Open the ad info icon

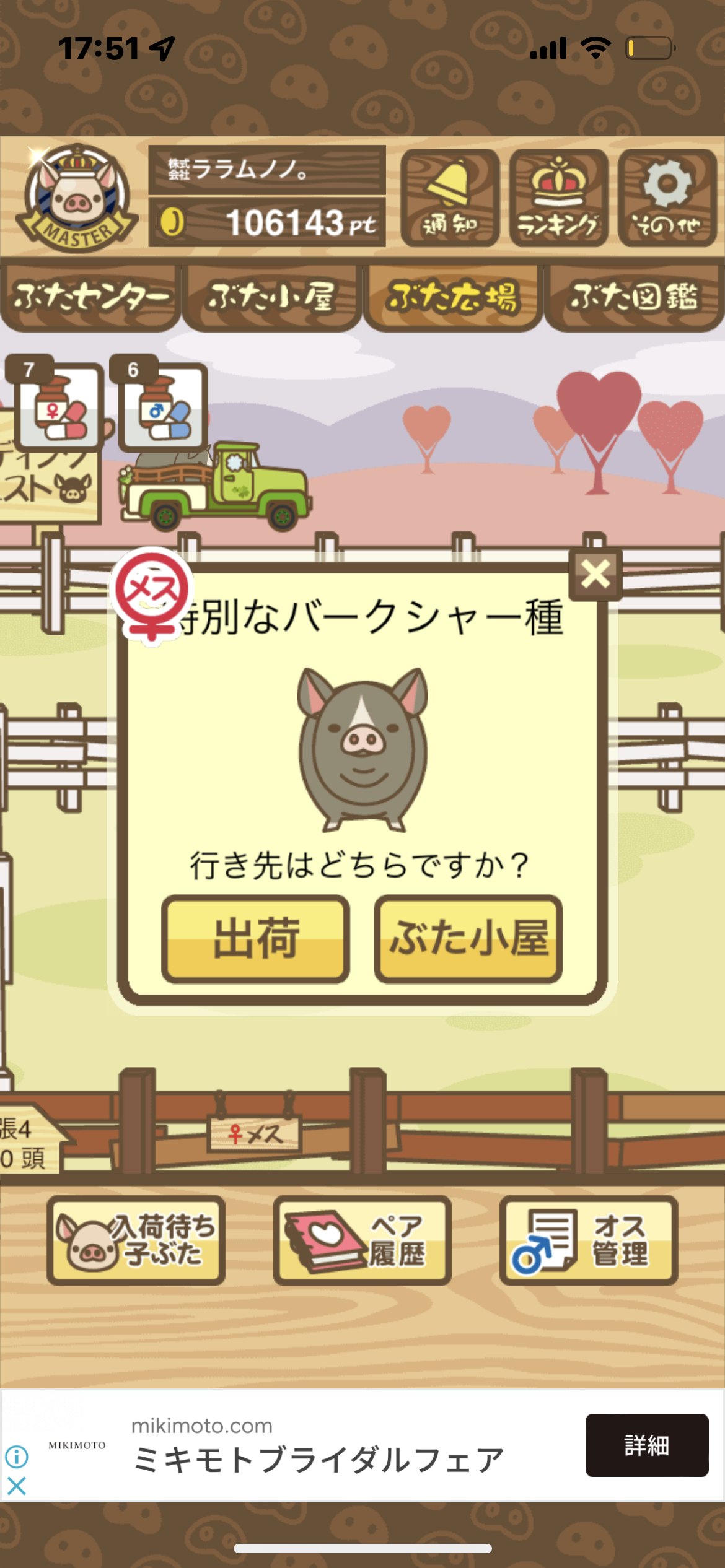pyautogui.click(x=17, y=1457)
